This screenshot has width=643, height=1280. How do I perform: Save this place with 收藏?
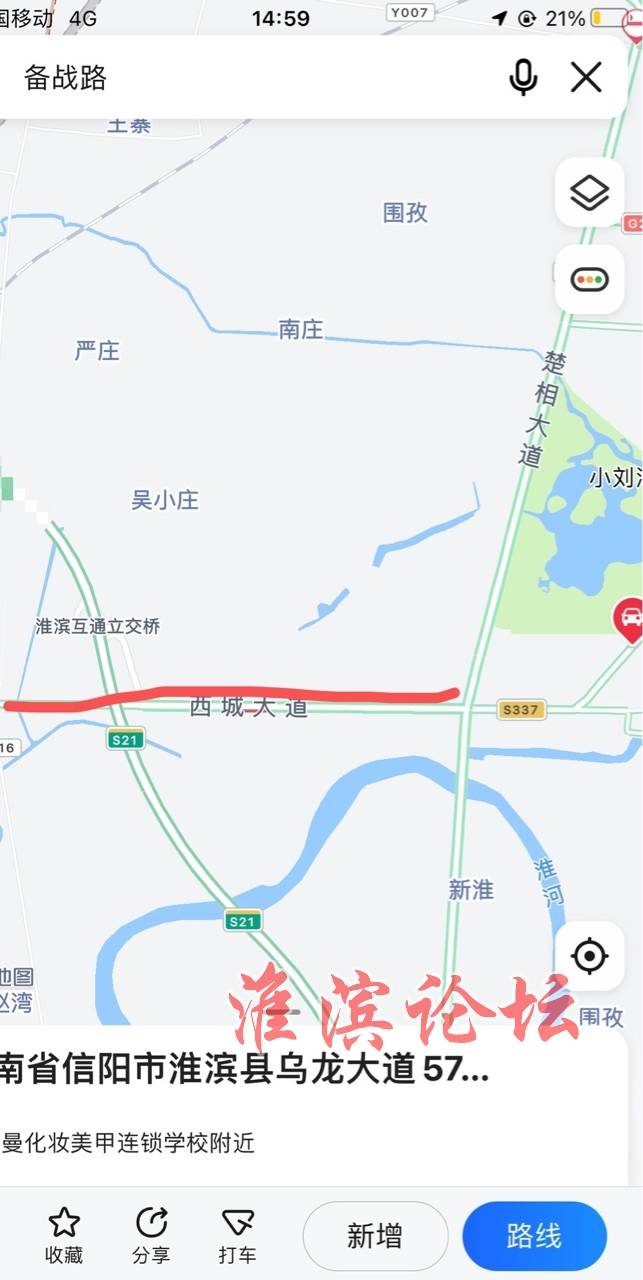tap(64, 1234)
